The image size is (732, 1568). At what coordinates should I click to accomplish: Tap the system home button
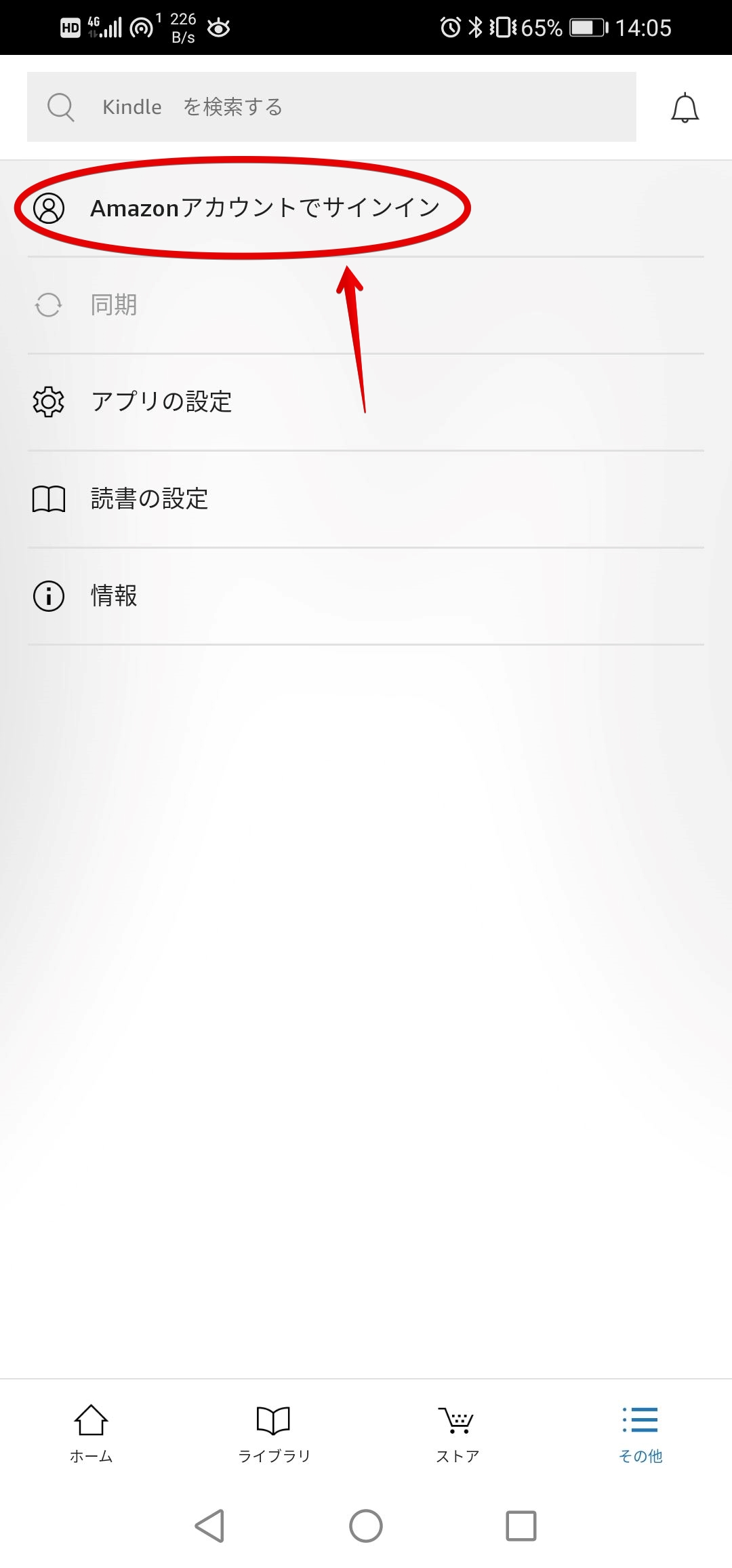click(x=366, y=1526)
